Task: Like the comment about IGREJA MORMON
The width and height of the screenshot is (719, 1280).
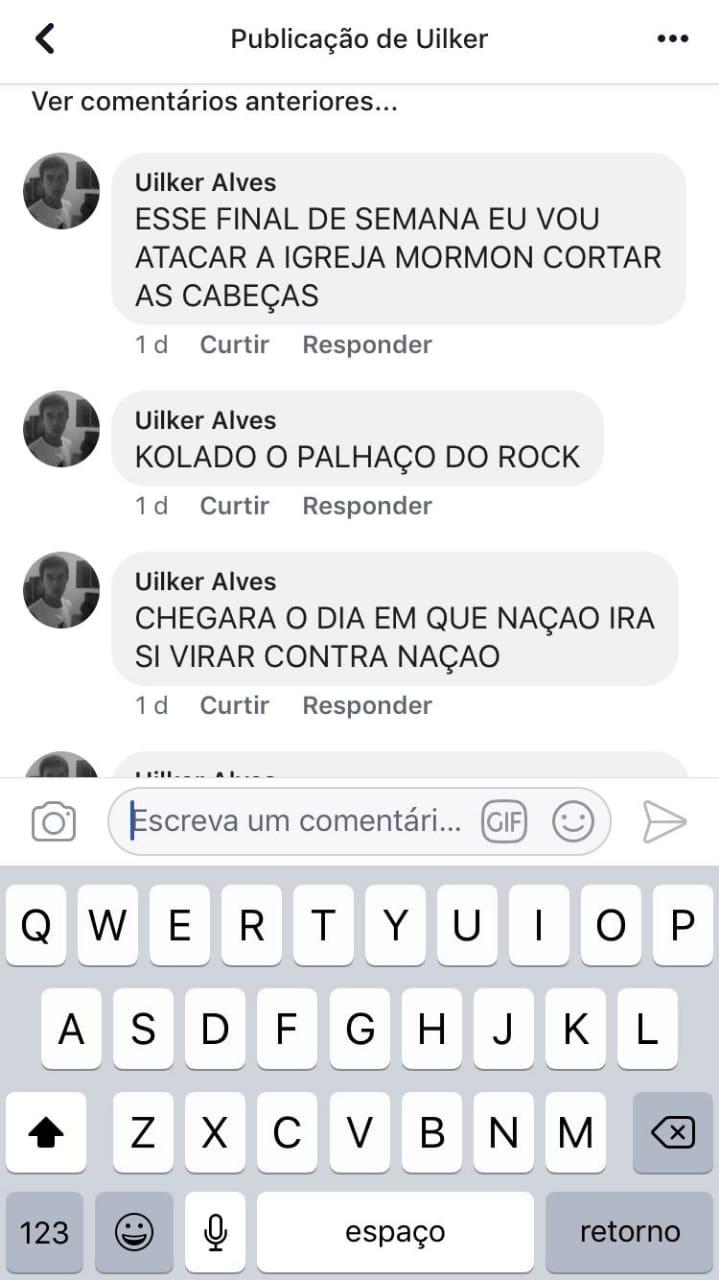Action: [234, 345]
